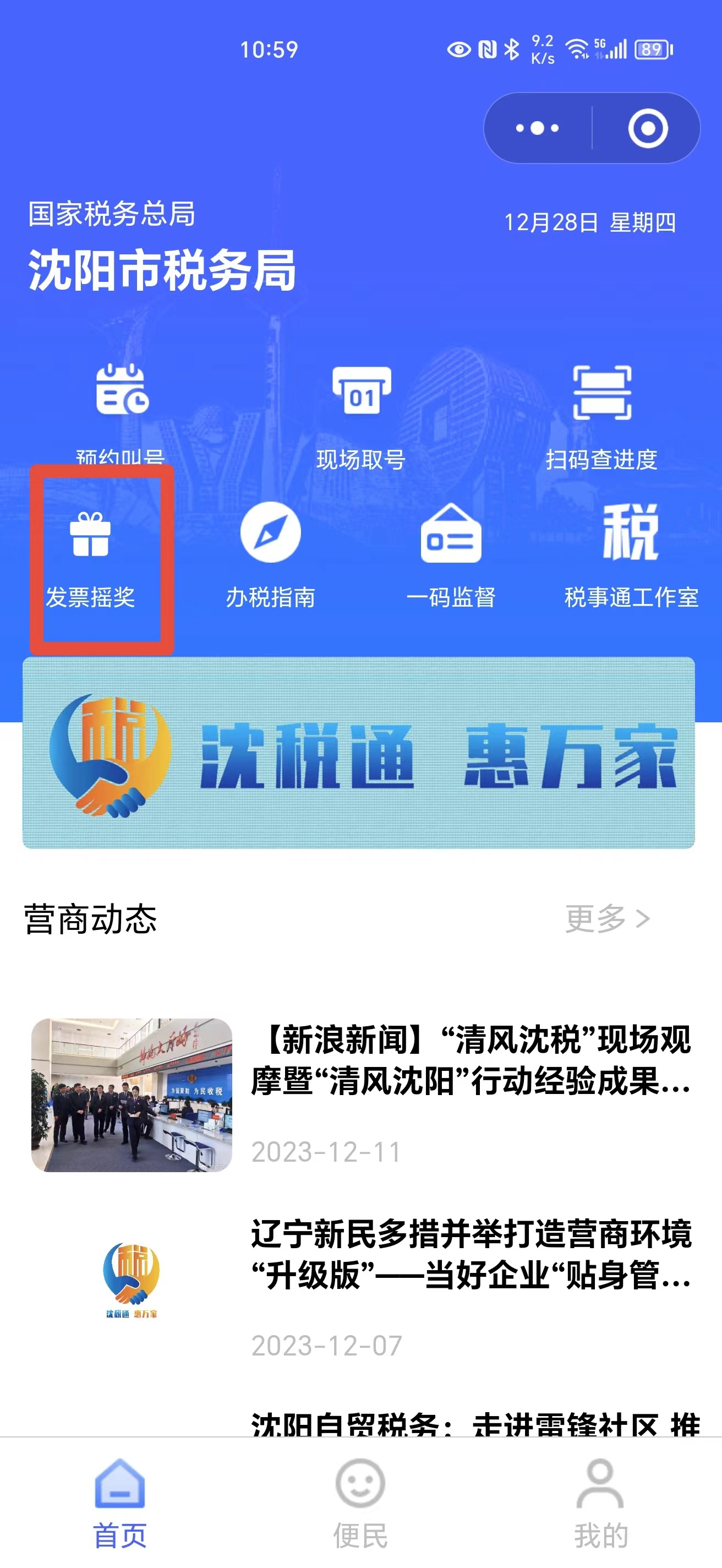The height and width of the screenshot is (1568, 722).
Task: Tap the 沈税通 惠万家 banner
Action: coord(359,753)
